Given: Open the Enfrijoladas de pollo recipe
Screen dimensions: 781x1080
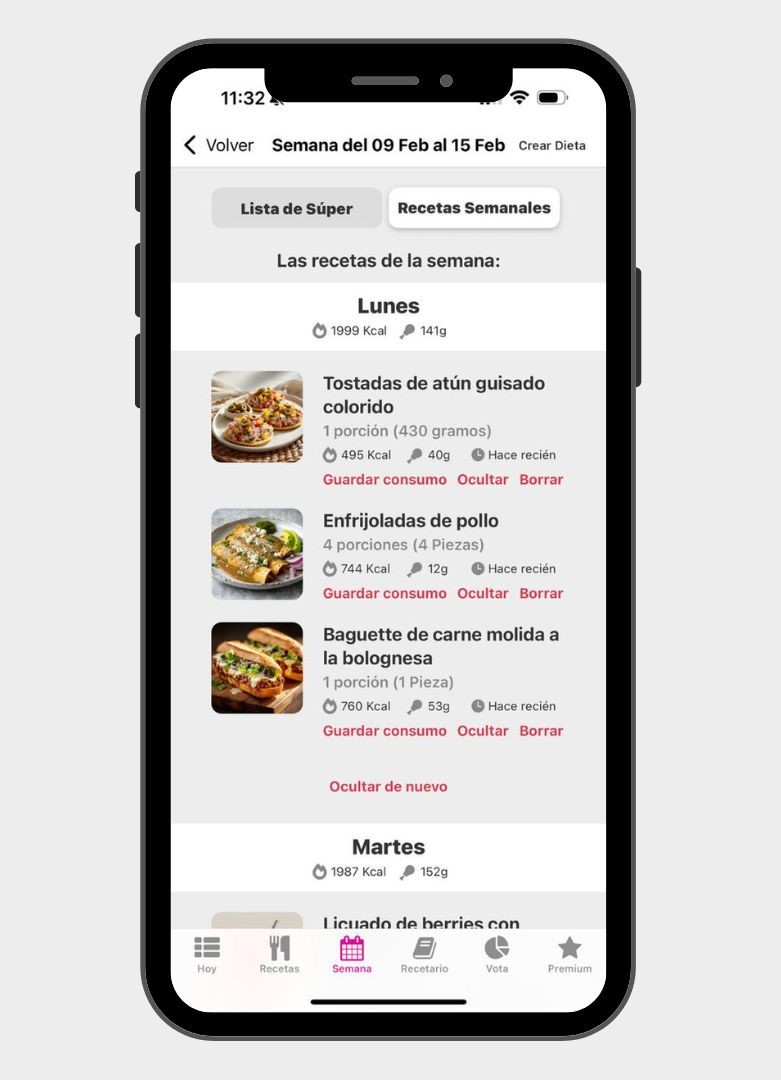Looking at the screenshot, I should tap(410, 521).
